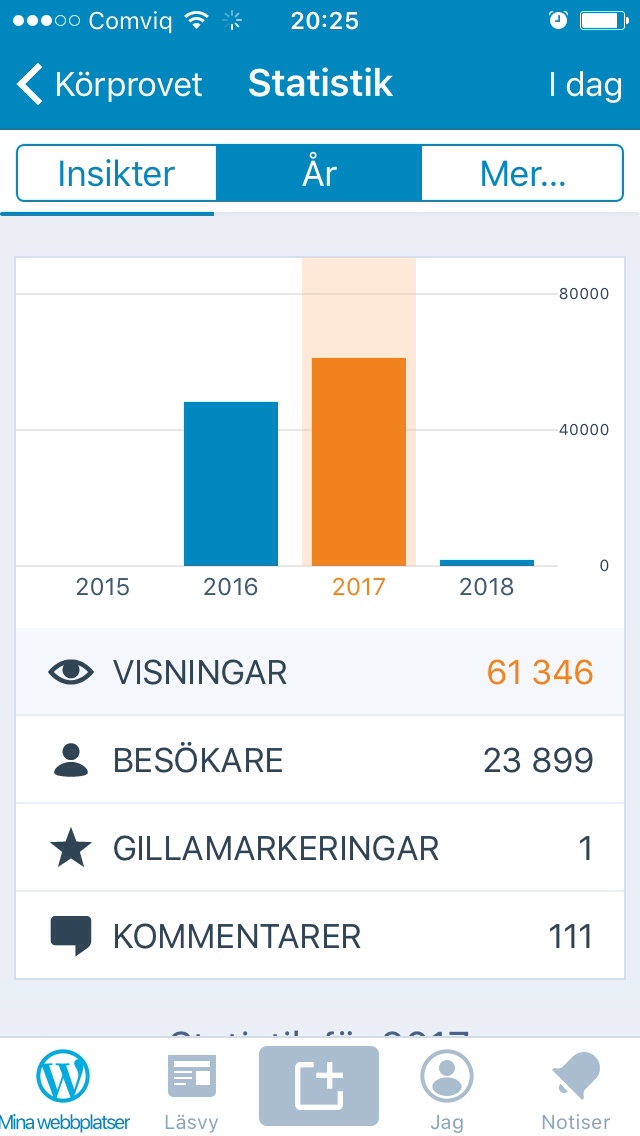Open the Mer... segment options

(522, 174)
